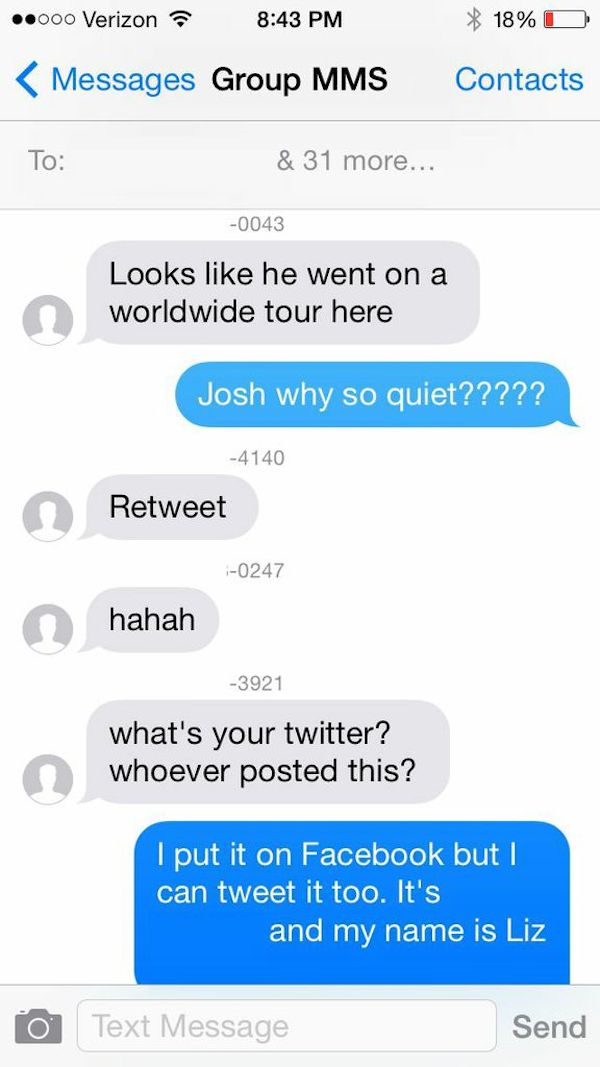
Task: Open the avatar beside the hahah message
Action: (48, 629)
